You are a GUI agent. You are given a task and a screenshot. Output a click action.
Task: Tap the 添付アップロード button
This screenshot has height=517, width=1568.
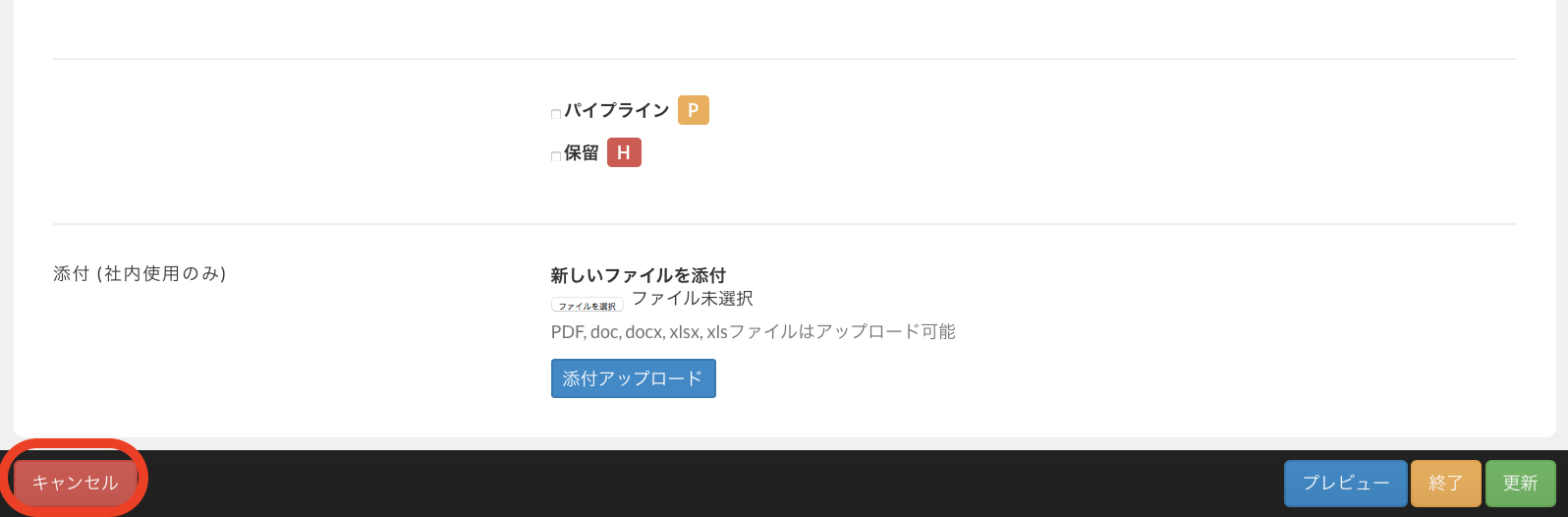[x=633, y=378]
